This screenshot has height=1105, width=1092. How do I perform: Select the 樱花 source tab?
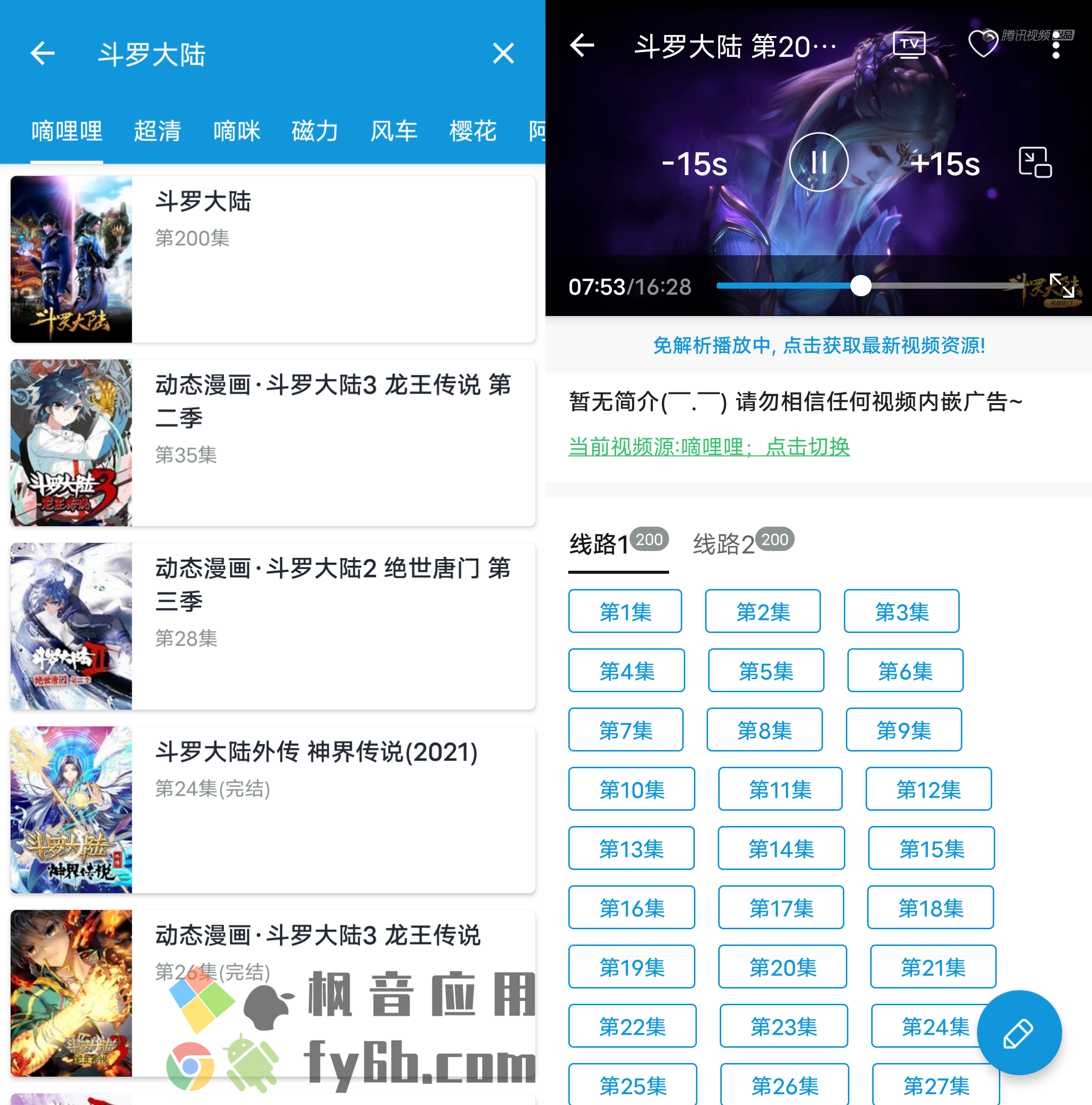[473, 131]
